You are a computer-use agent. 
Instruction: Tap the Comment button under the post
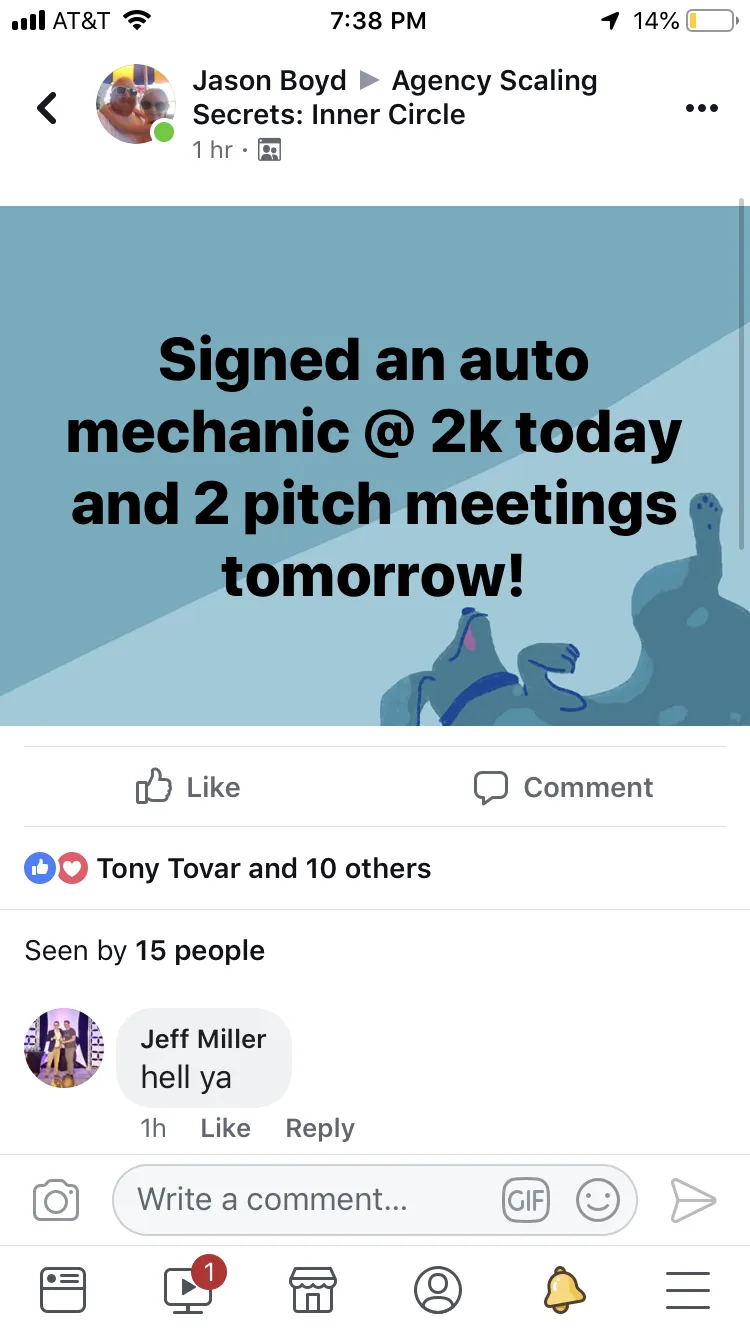coord(563,787)
